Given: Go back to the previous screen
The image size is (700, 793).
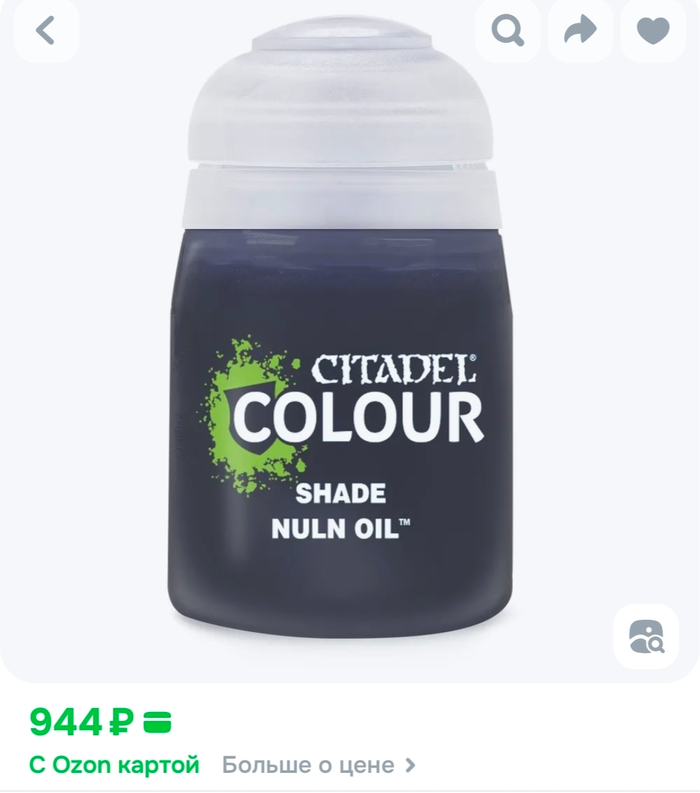Looking at the screenshot, I should [45, 31].
